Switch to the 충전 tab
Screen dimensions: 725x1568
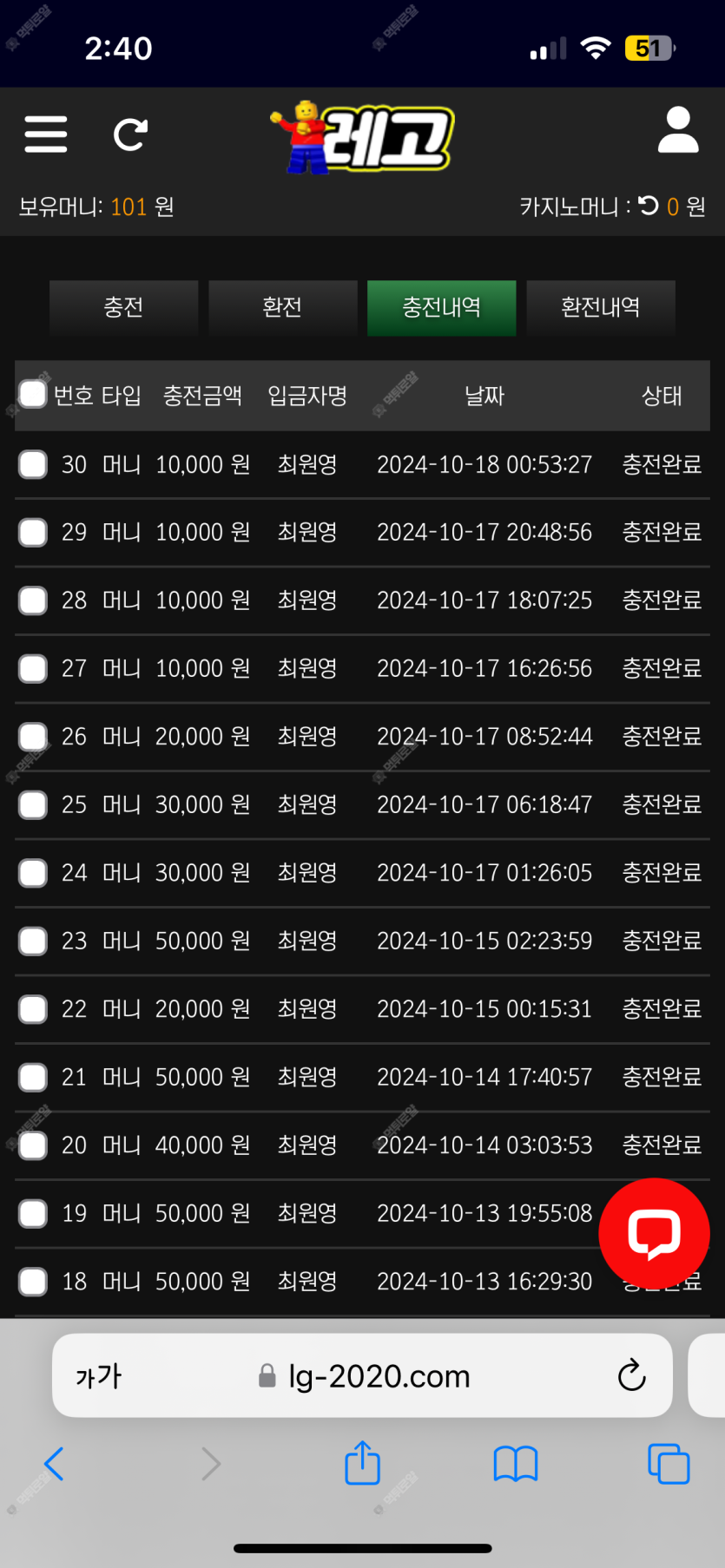123,307
